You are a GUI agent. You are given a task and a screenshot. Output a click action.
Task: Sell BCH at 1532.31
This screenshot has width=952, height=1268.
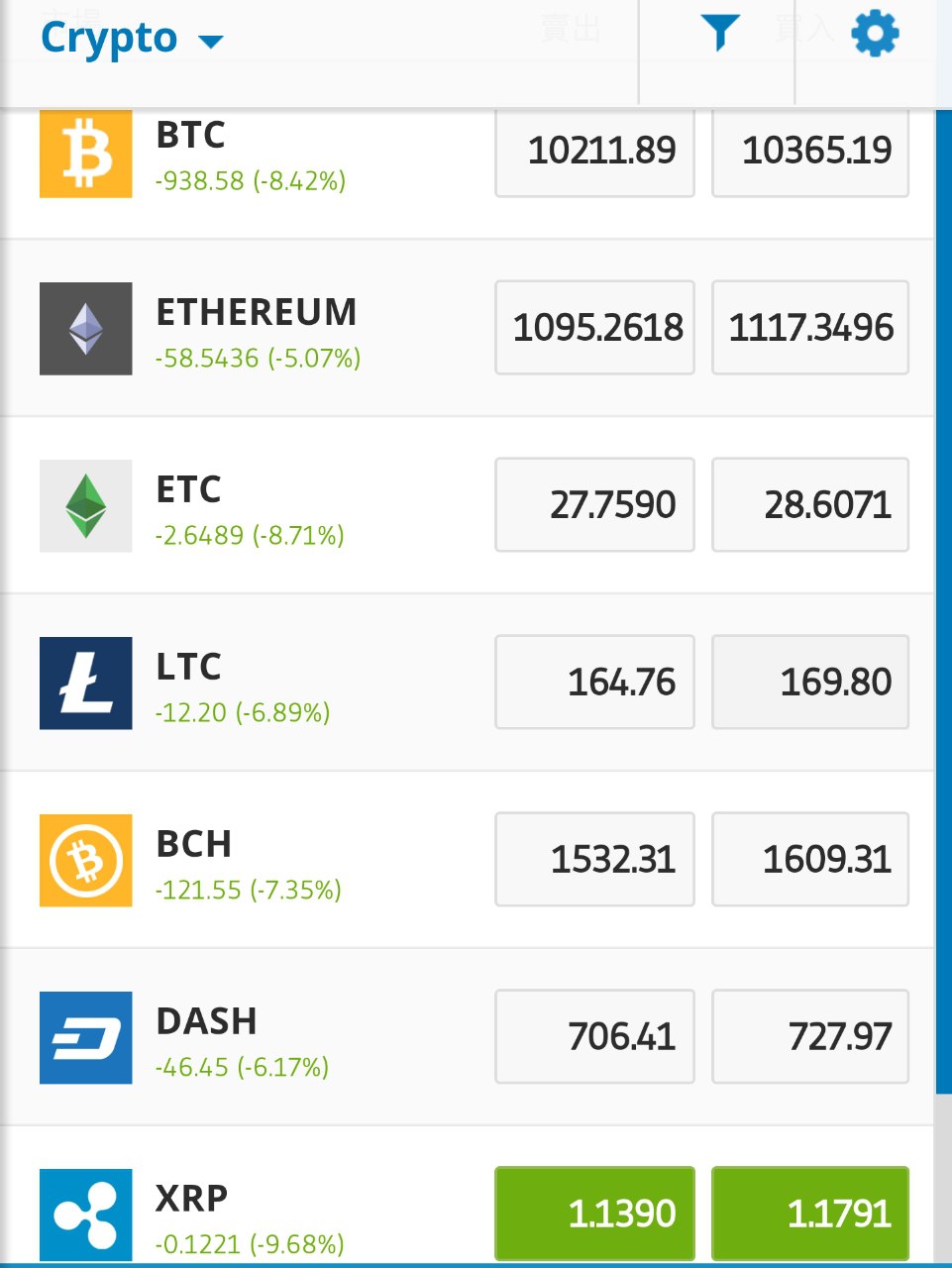coord(594,860)
